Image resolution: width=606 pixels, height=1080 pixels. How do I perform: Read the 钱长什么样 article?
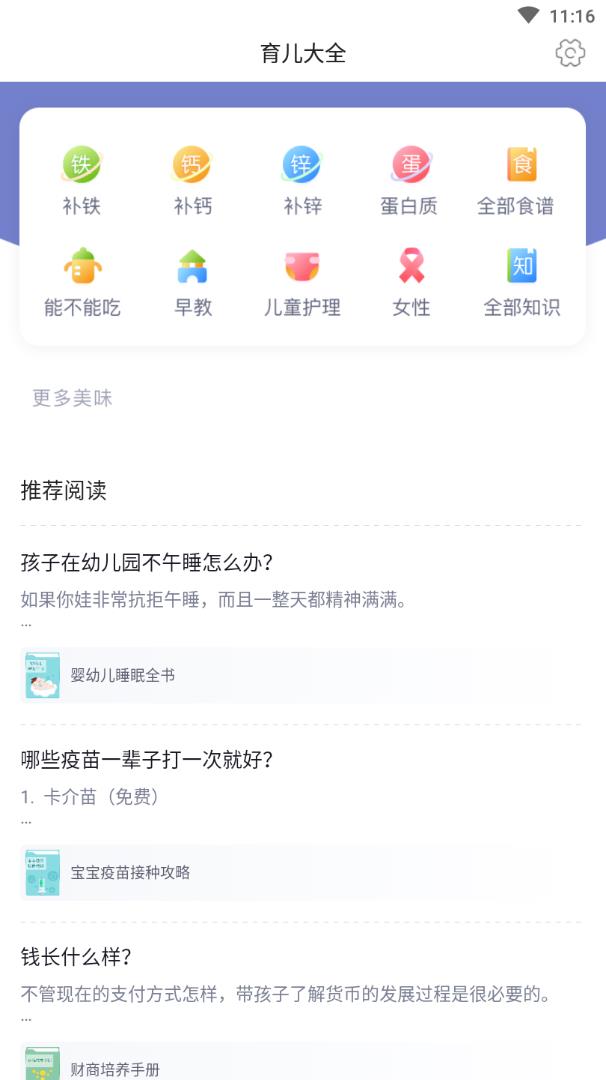pos(76,957)
